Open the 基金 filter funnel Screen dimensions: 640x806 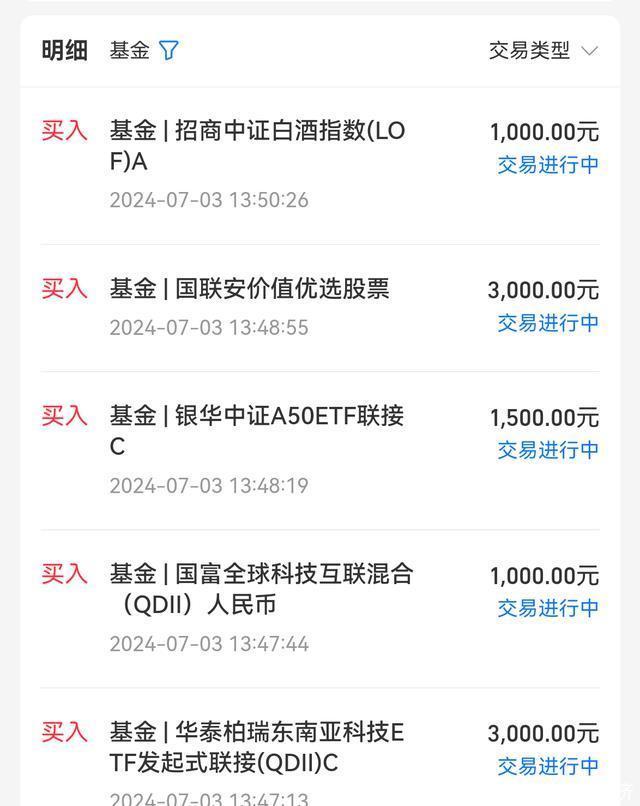(169, 50)
